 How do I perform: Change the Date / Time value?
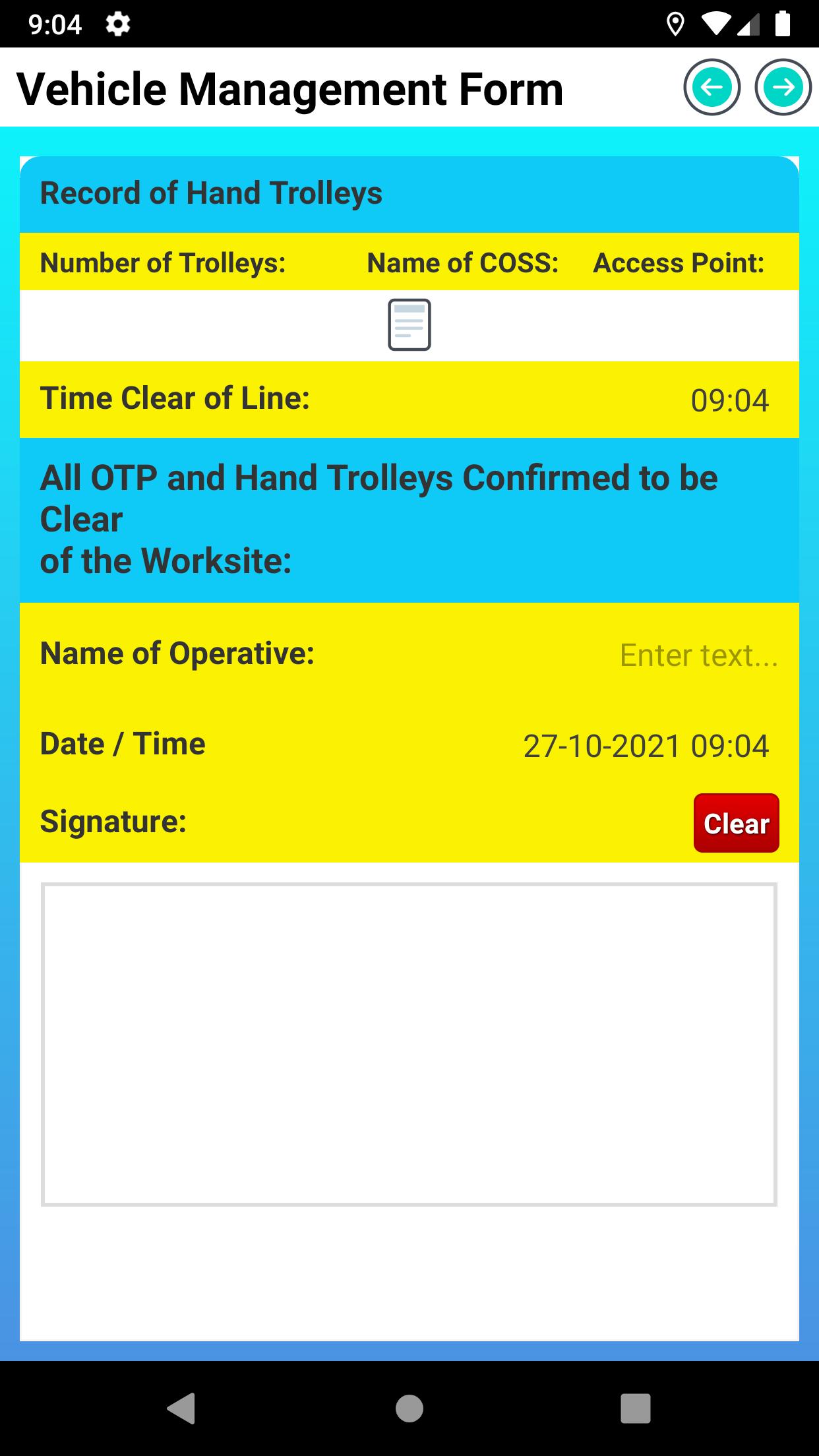pyautogui.click(x=646, y=746)
